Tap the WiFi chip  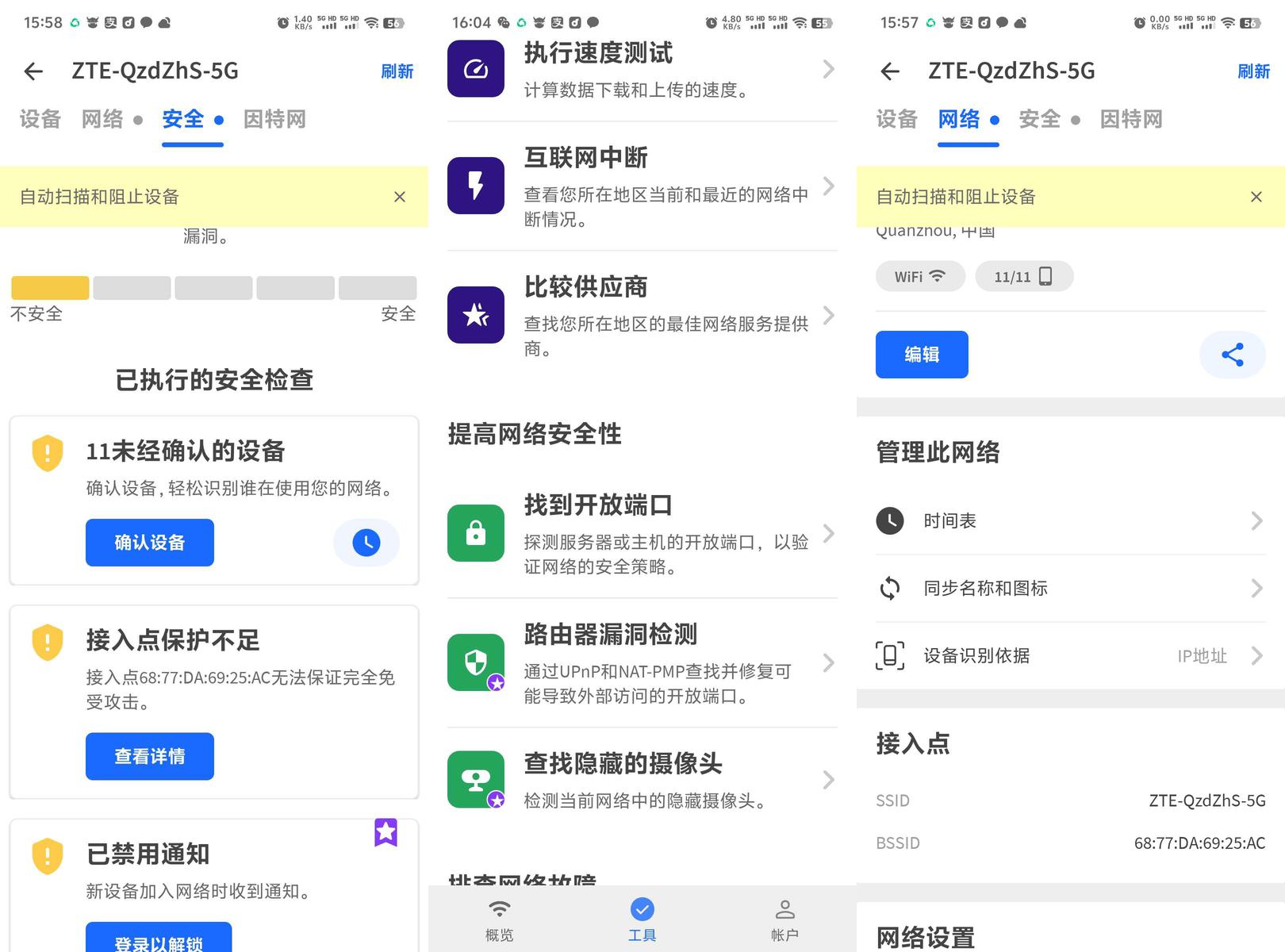[x=920, y=276]
